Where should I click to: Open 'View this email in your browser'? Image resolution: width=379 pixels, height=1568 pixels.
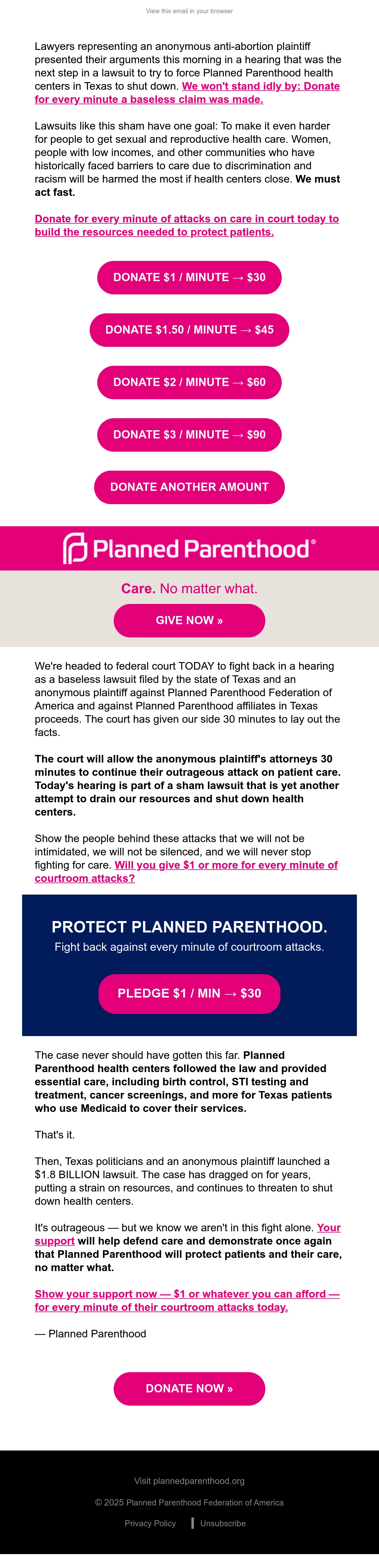pyautogui.click(x=189, y=11)
